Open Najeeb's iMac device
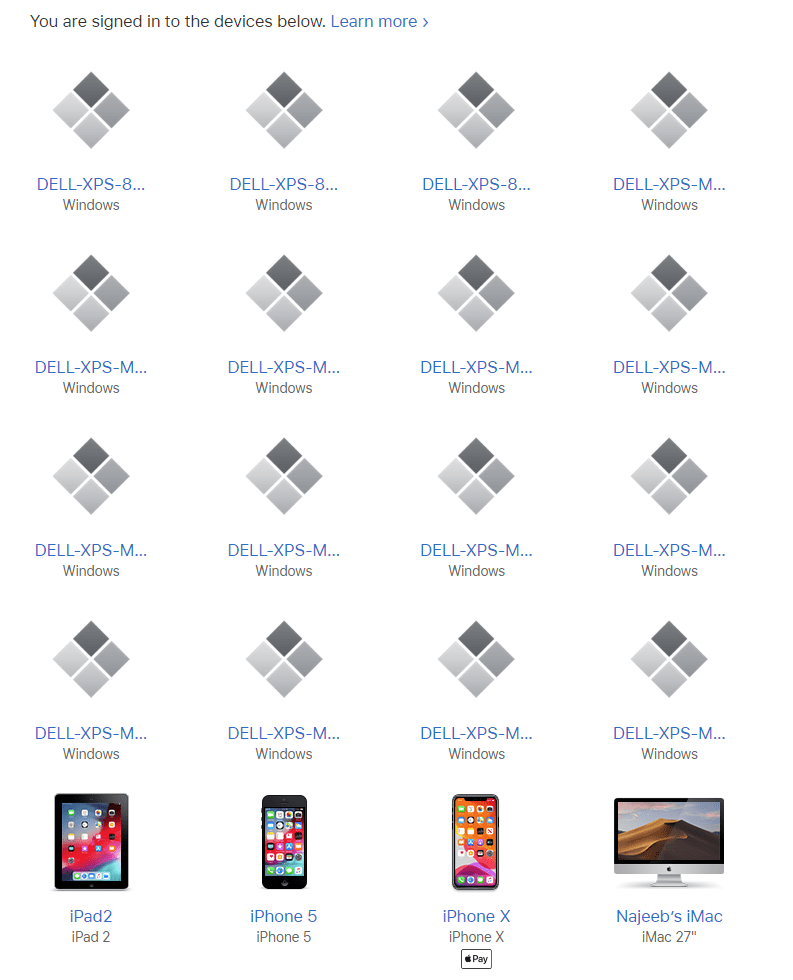Screen dimensions: 793x980 [669, 915]
